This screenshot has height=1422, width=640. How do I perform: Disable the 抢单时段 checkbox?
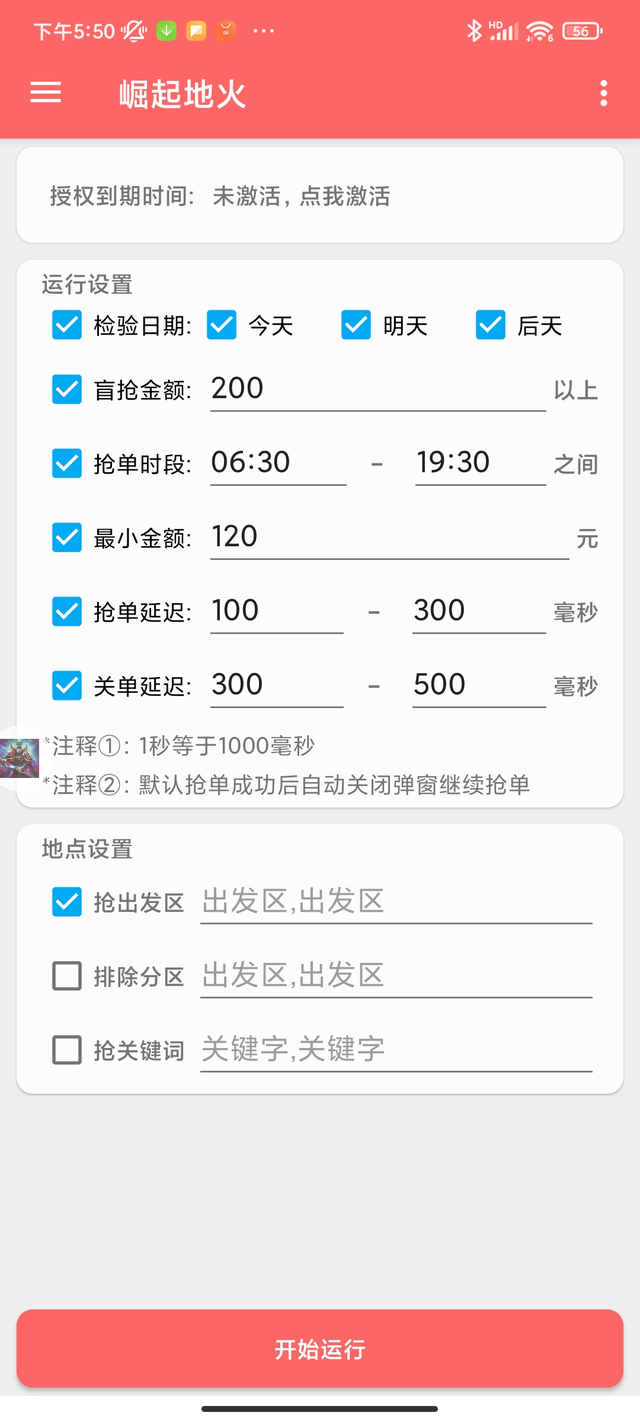pyautogui.click(x=67, y=463)
